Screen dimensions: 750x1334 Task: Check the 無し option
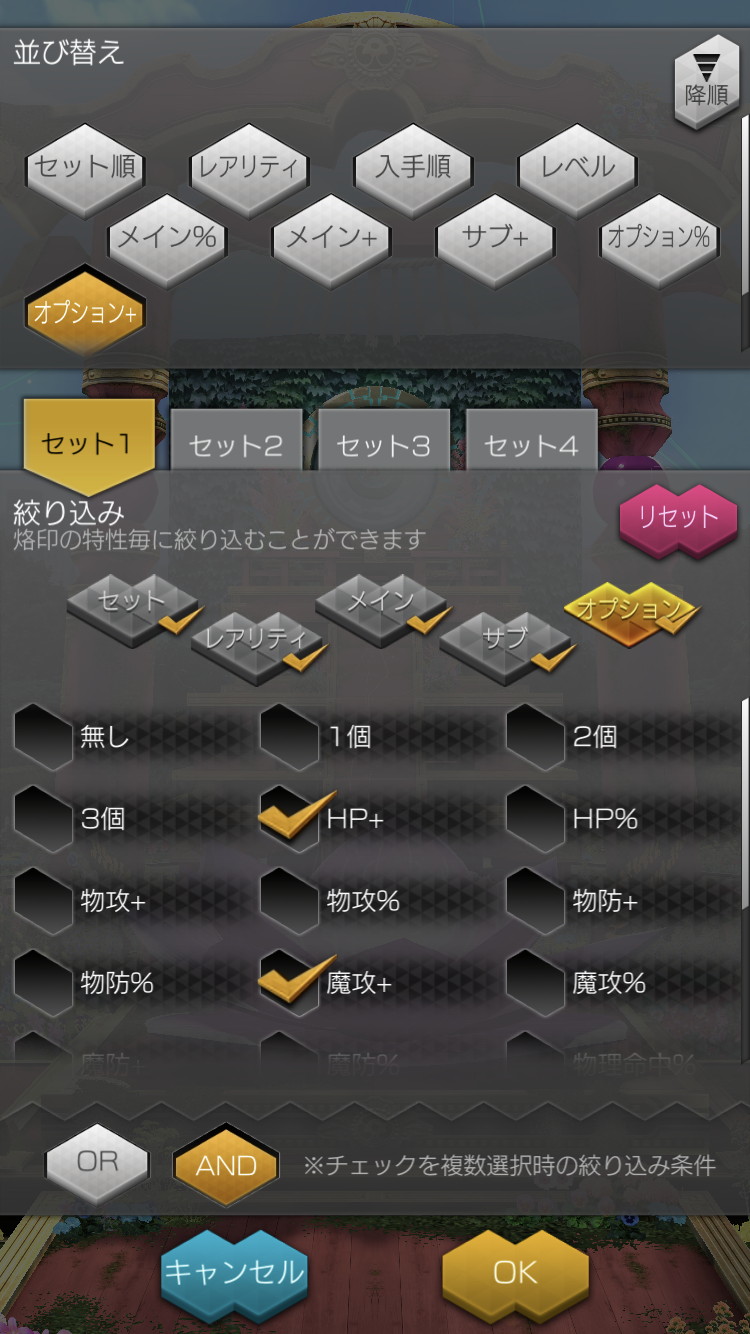[42, 737]
